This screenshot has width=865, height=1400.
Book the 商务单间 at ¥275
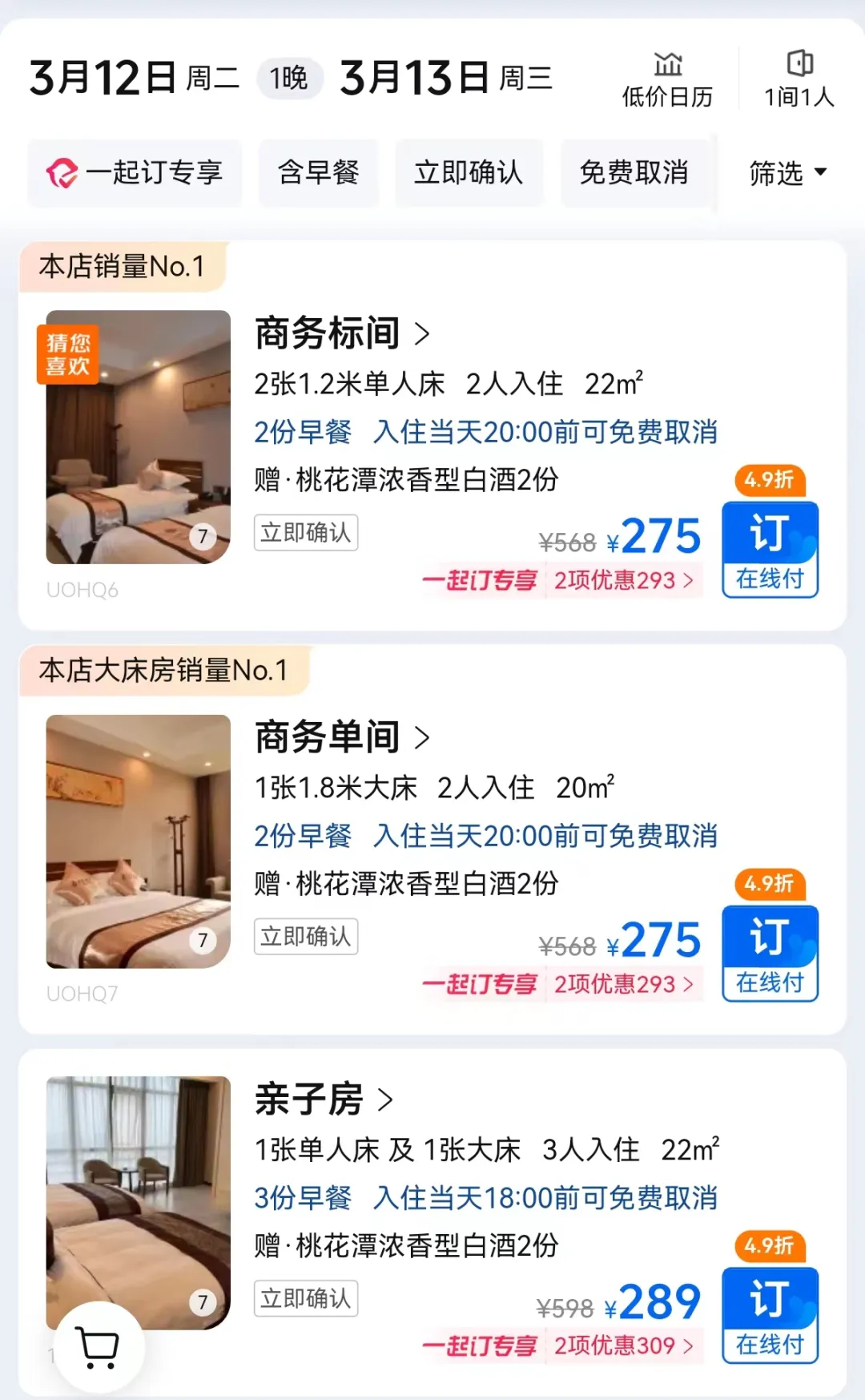[x=770, y=954]
